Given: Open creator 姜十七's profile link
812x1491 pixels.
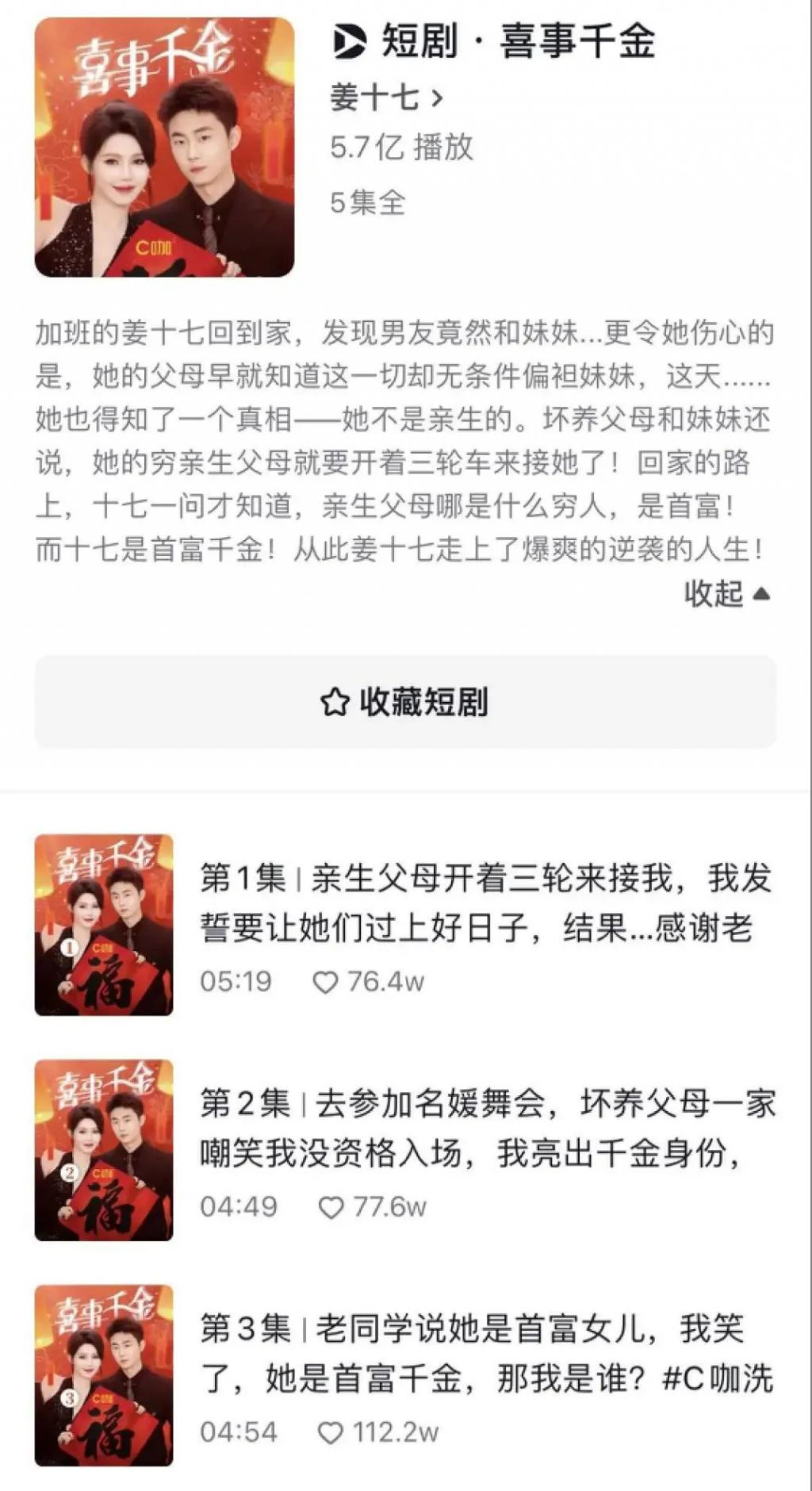Looking at the screenshot, I should point(386,98).
